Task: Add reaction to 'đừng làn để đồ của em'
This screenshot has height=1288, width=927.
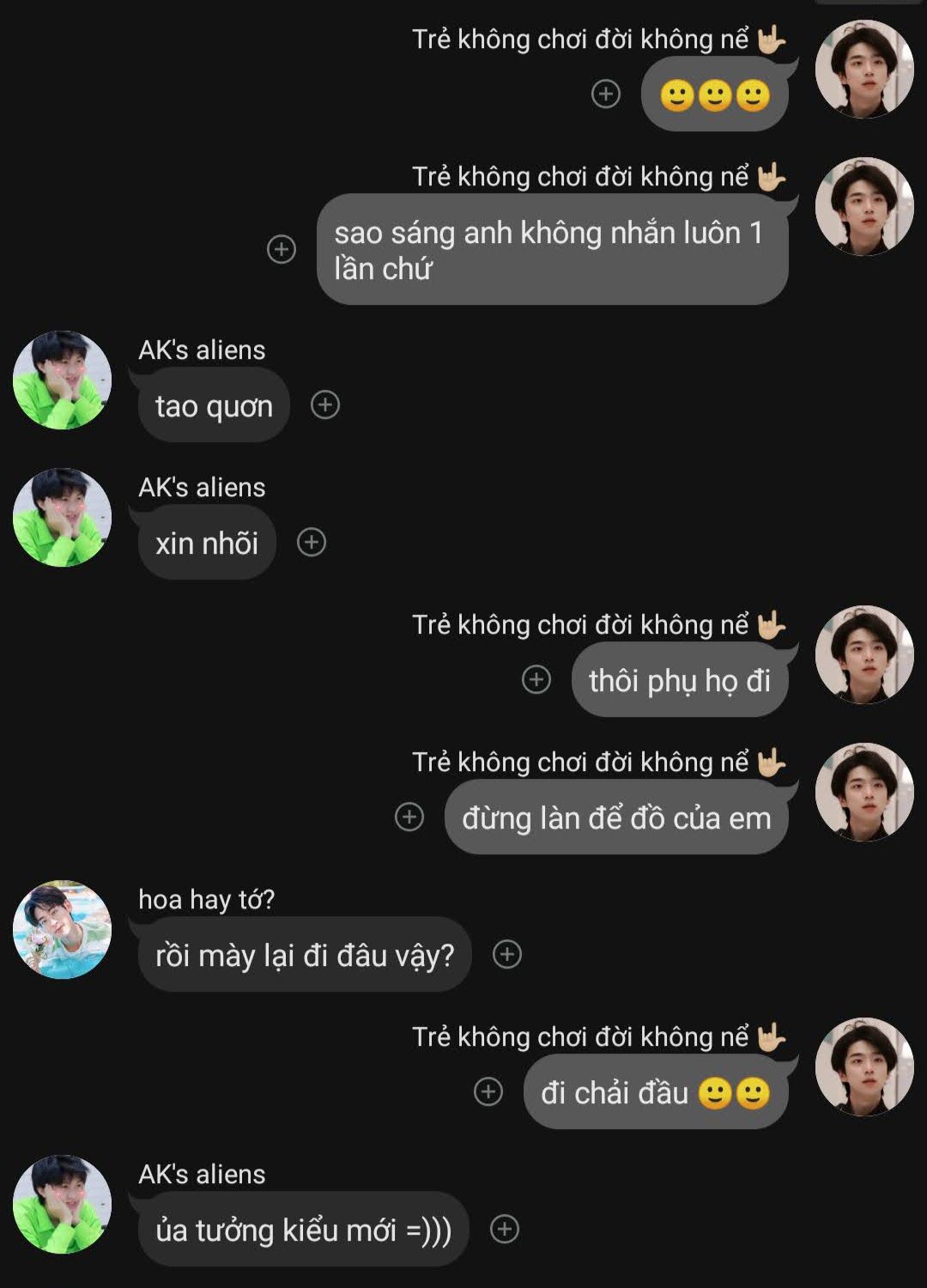Action: pyautogui.click(x=409, y=817)
